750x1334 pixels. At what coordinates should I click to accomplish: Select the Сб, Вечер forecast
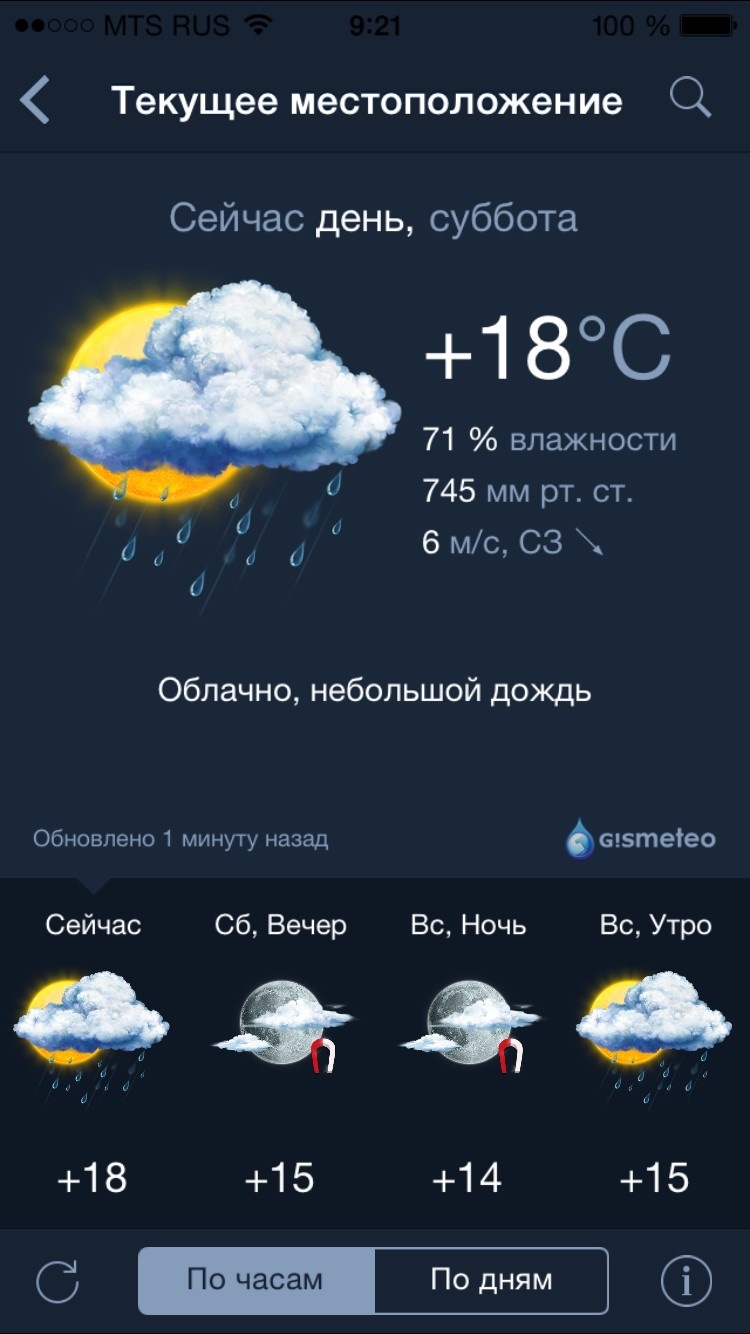point(281,1050)
